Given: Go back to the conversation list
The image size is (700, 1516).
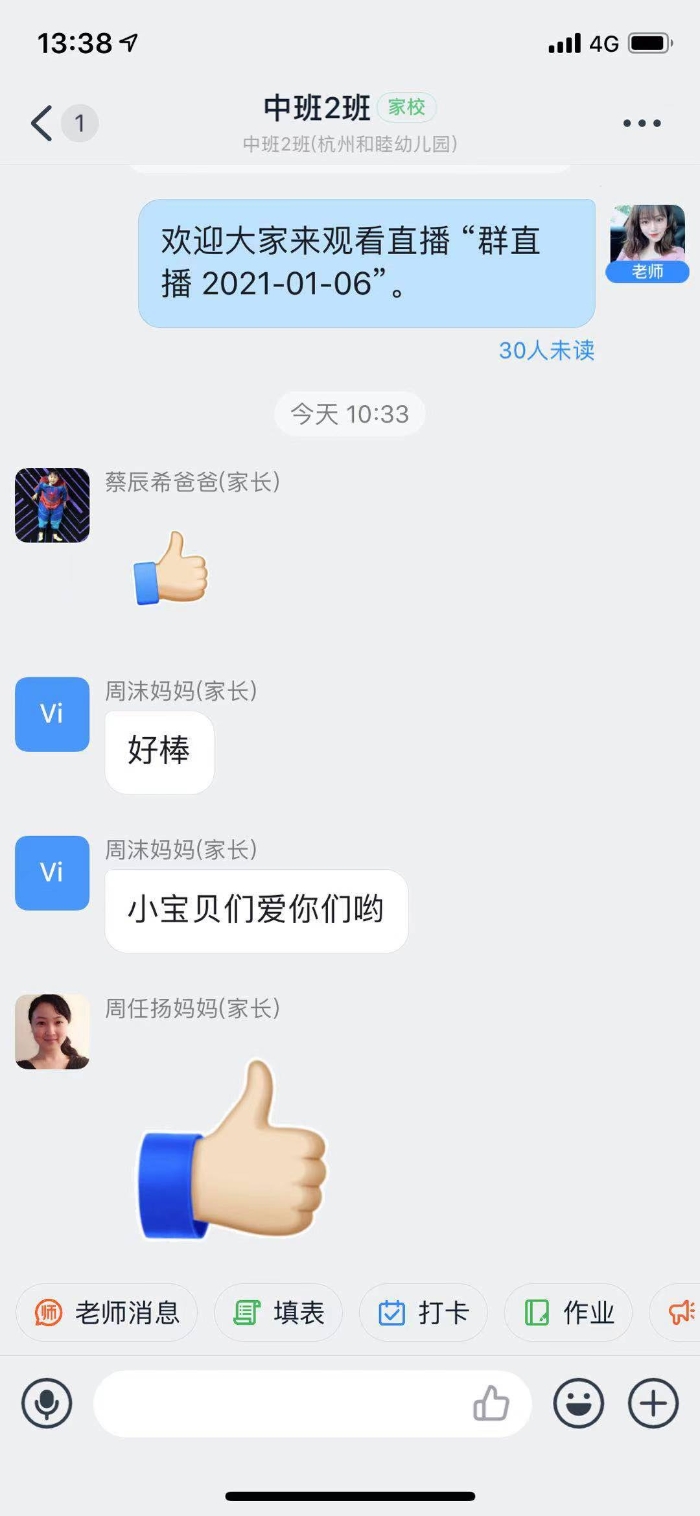Looking at the screenshot, I should [42, 124].
